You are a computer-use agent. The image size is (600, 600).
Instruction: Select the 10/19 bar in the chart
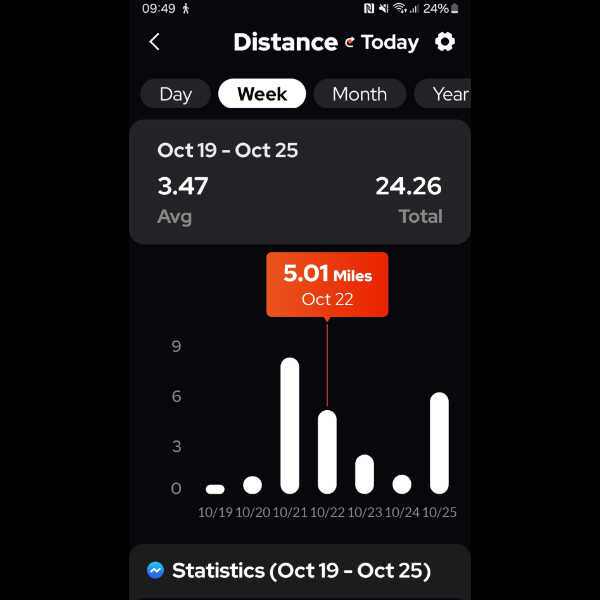click(x=215, y=489)
